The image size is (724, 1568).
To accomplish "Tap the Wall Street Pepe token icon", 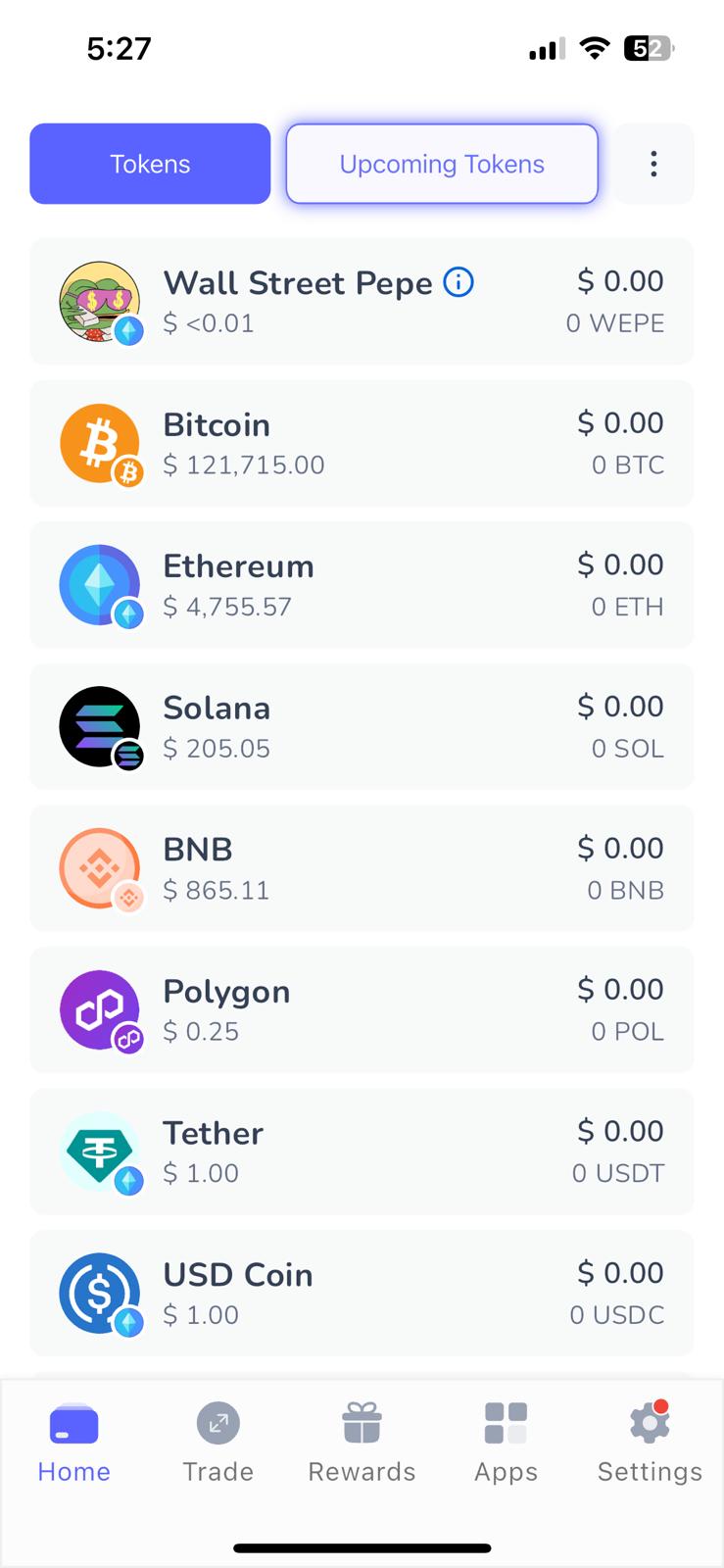I will [x=100, y=301].
